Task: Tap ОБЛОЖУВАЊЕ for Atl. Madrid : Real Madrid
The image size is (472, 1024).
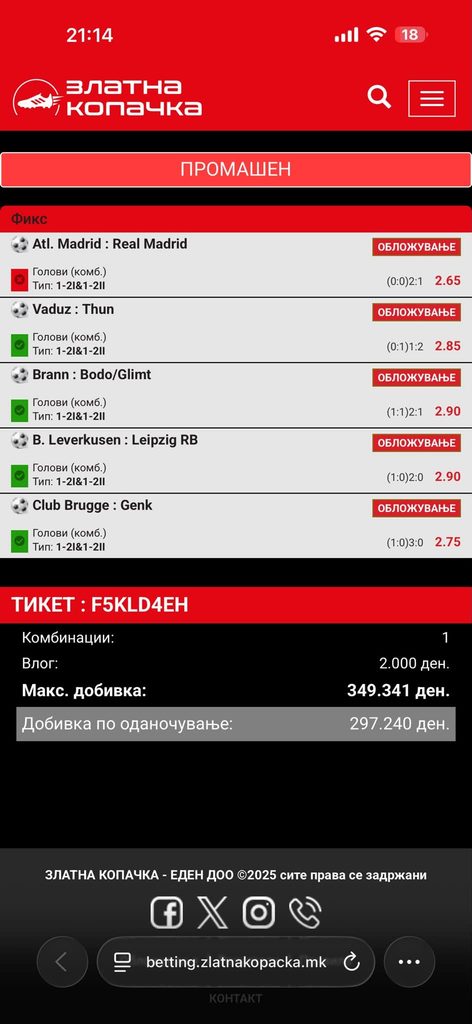Action: coord(417,247)
